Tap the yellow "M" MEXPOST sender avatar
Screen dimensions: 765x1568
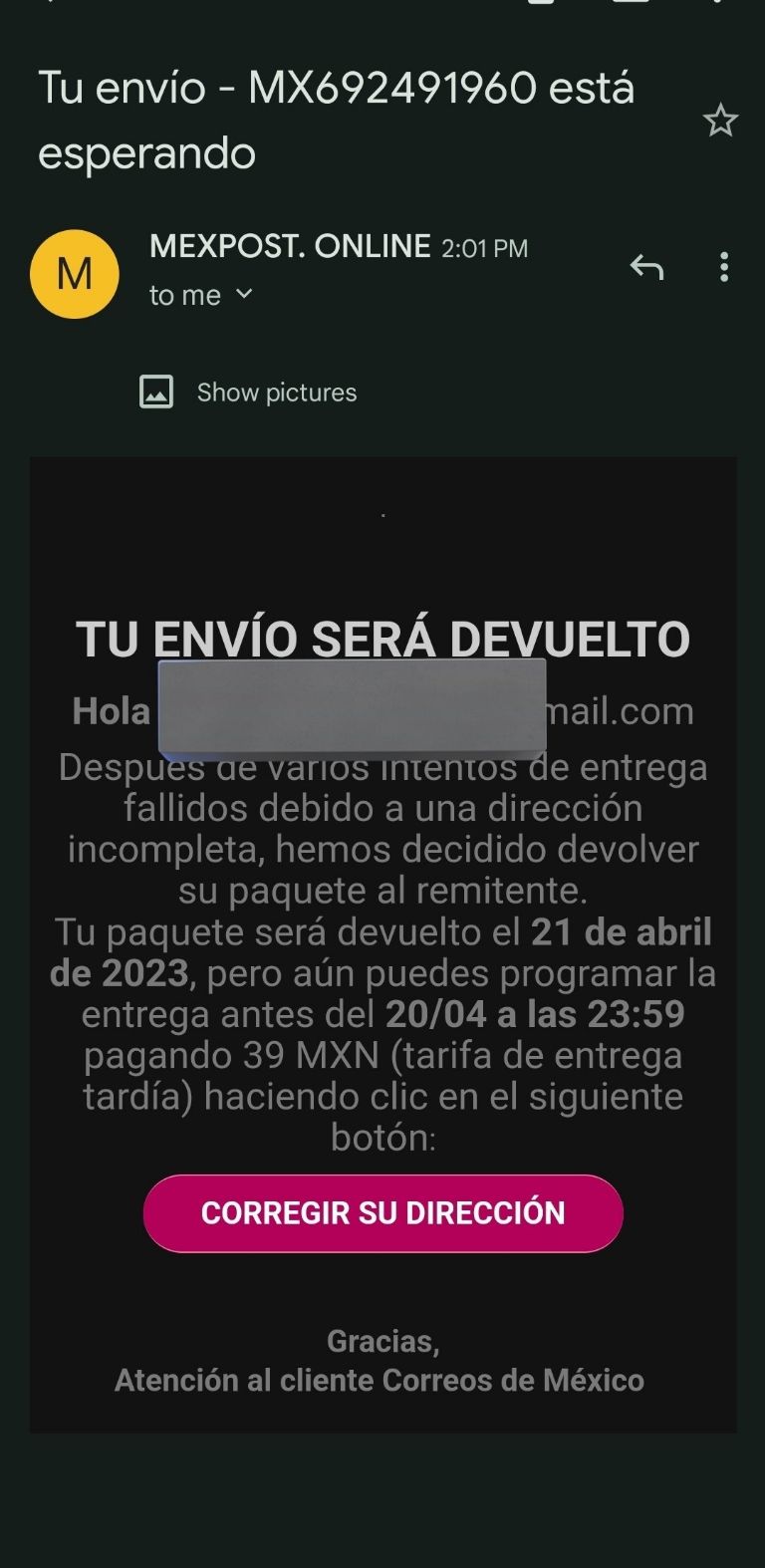(75, 274)
